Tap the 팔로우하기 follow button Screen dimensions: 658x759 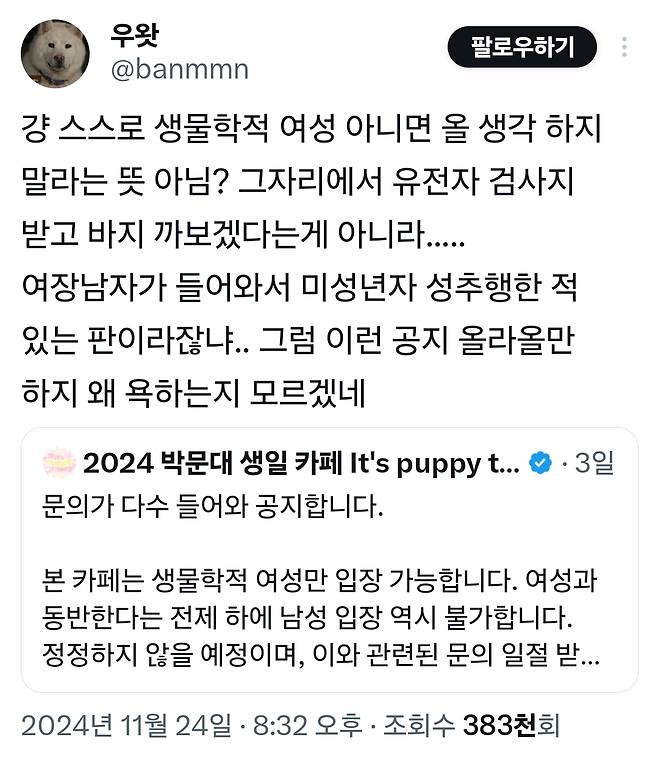pyautogui.click(x=521, y=47)
